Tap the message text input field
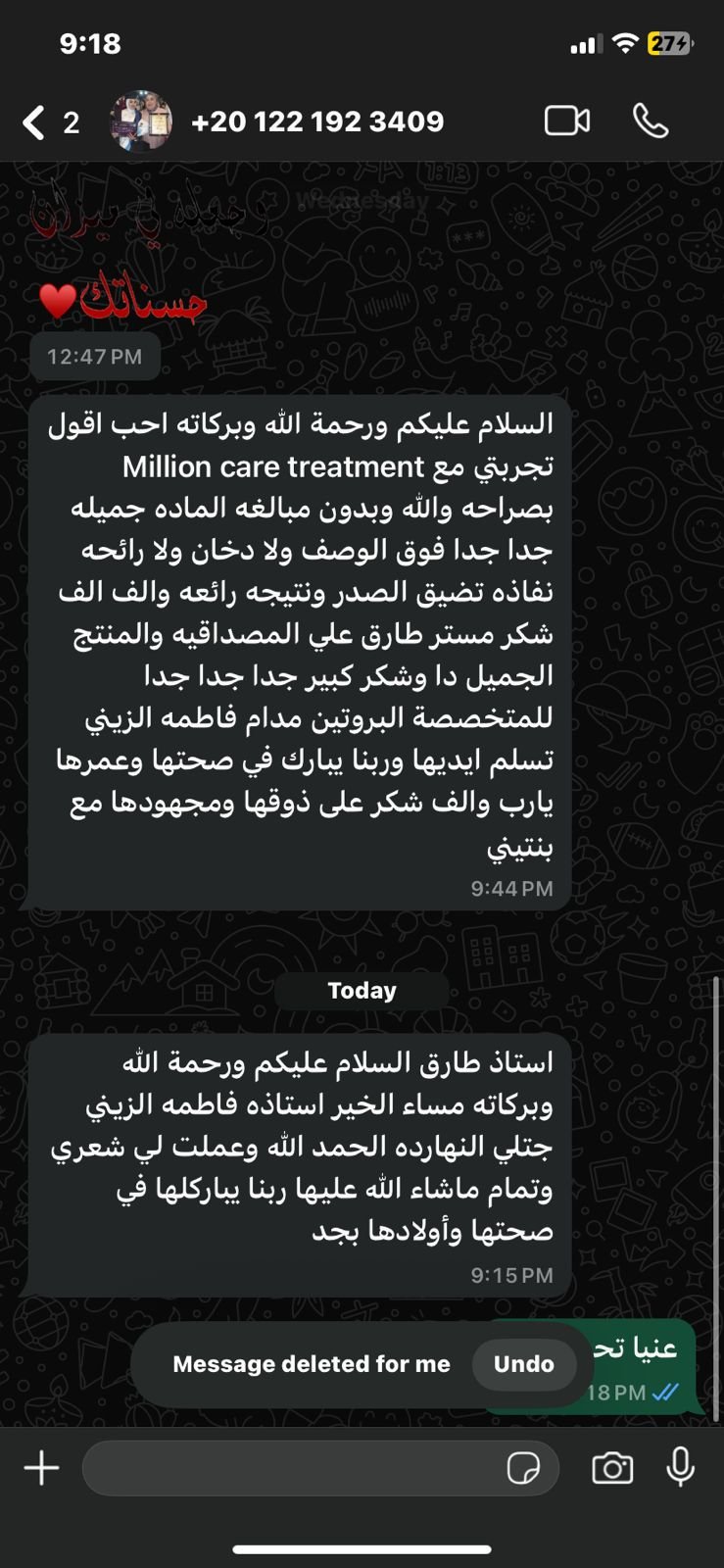This screenshot has height=1568, width=724. click(x=294, y=1467)
